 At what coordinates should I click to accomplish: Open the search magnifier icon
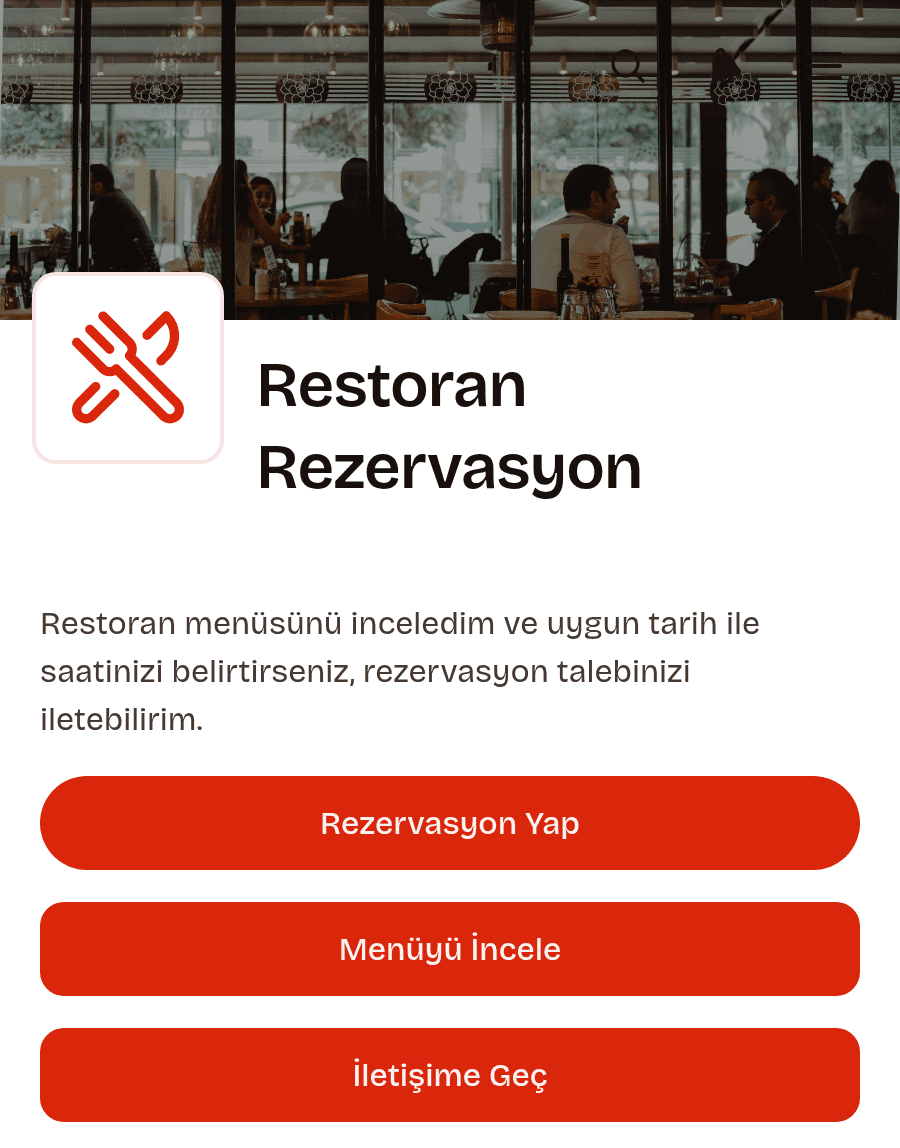point(628,66)
